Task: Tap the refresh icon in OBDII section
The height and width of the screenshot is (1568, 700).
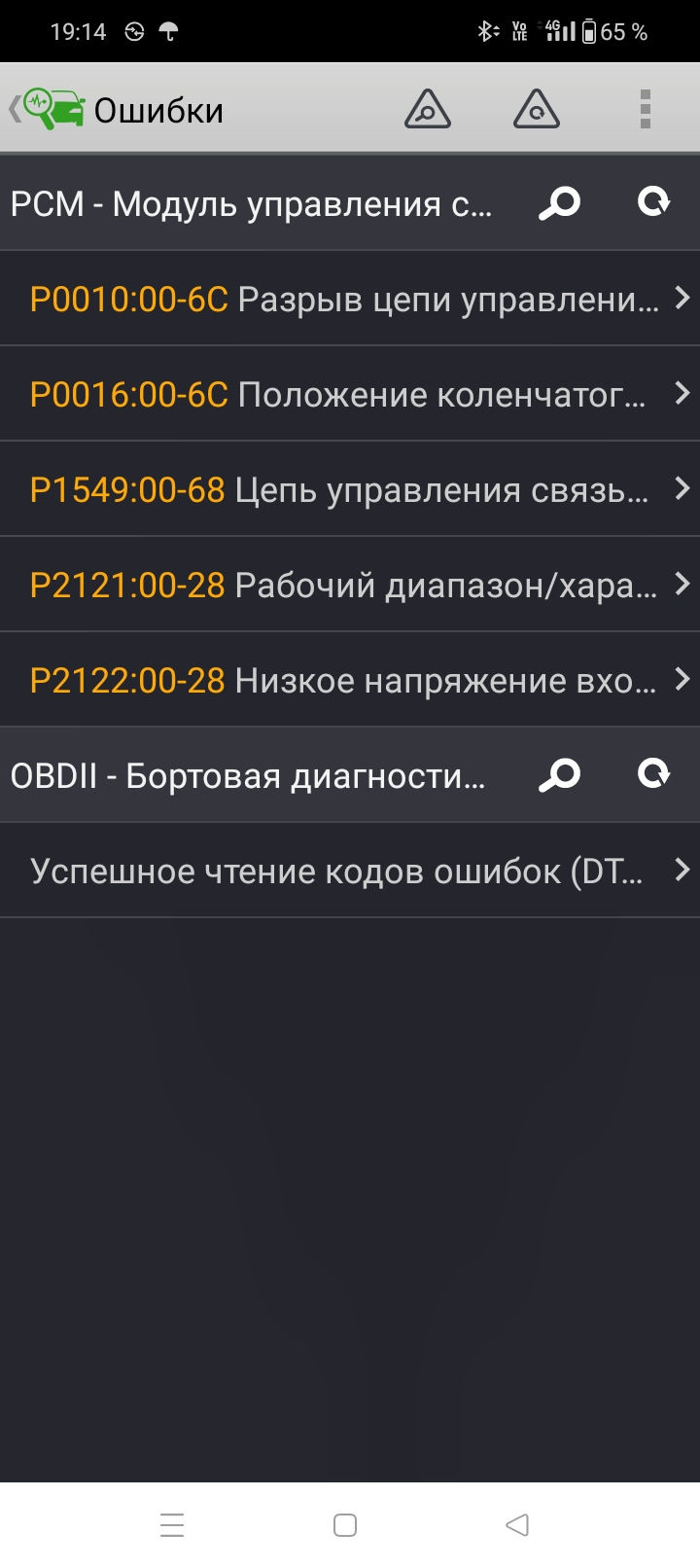Action: click(653, 774)
